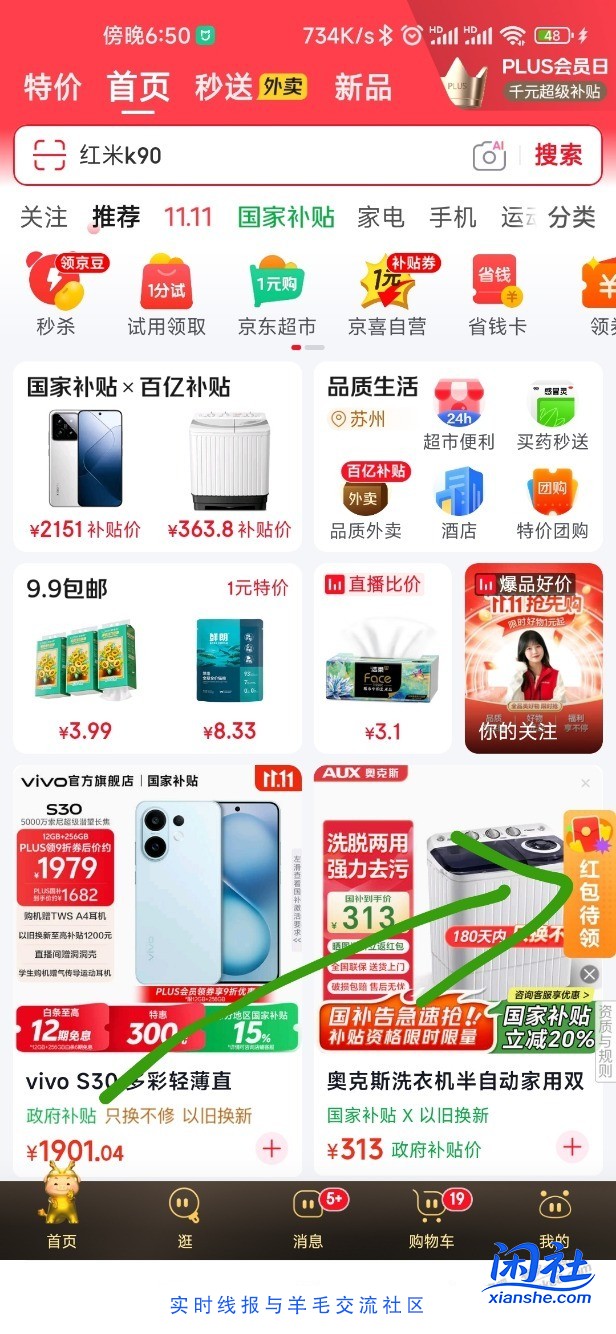Switch to the 秒送 tab
616x1334 pixels.
pos(224,87)
